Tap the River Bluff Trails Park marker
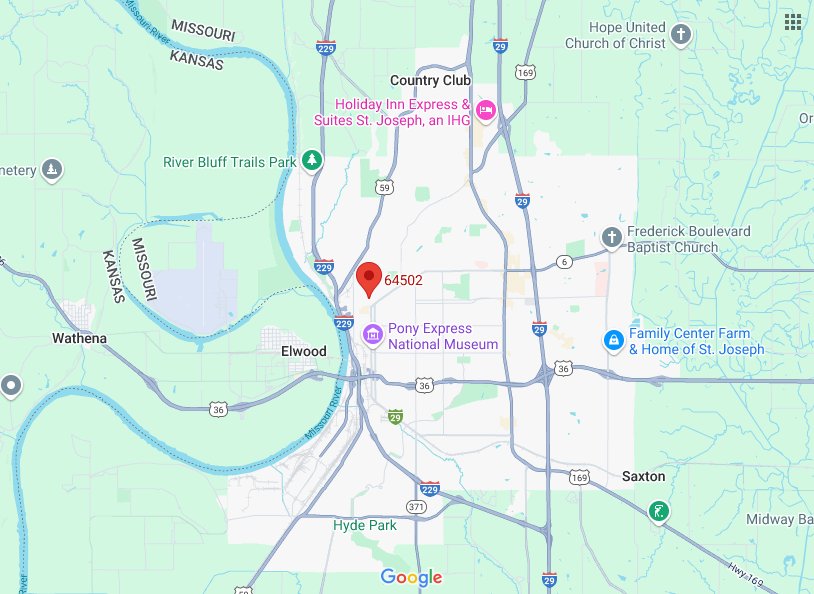Image resolution: width=814 pixels, height=594 pixels. [313, 161]
